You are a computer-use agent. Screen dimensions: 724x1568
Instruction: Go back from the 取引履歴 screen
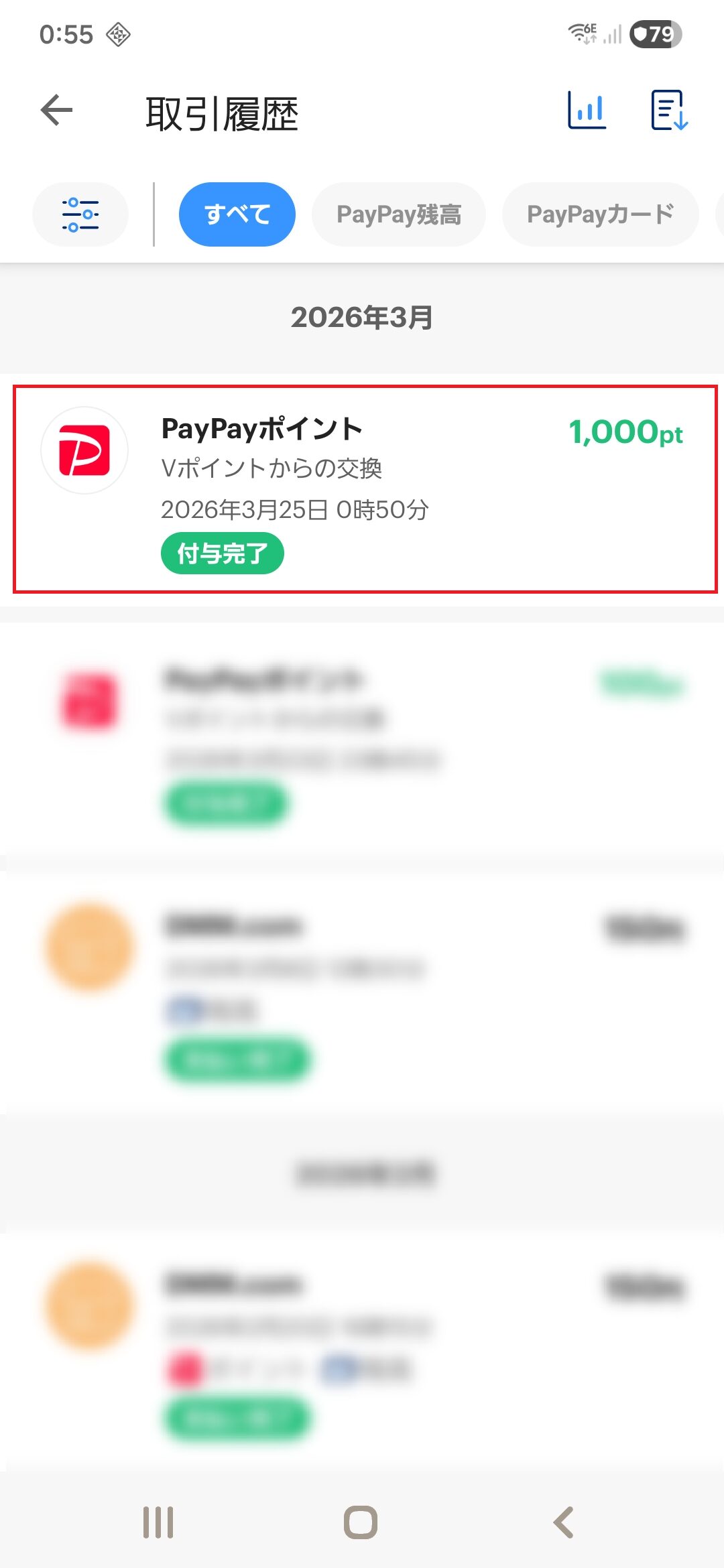coord(57,111)
